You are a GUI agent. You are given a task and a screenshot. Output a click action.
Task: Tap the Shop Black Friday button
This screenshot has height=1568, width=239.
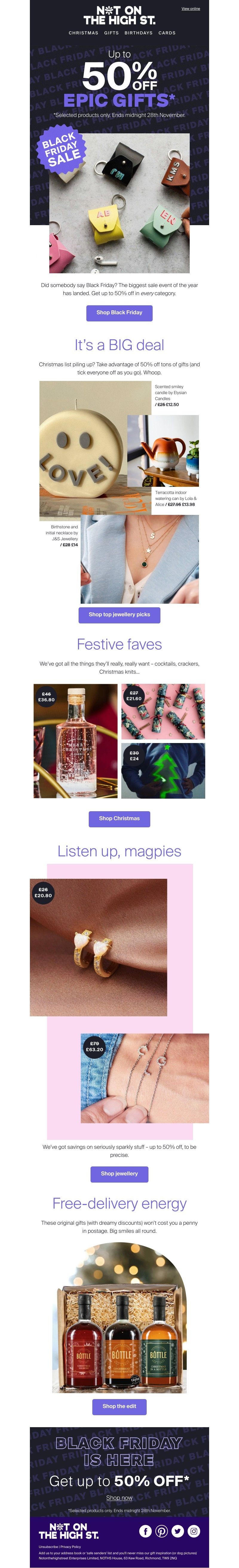coord(119,313)
